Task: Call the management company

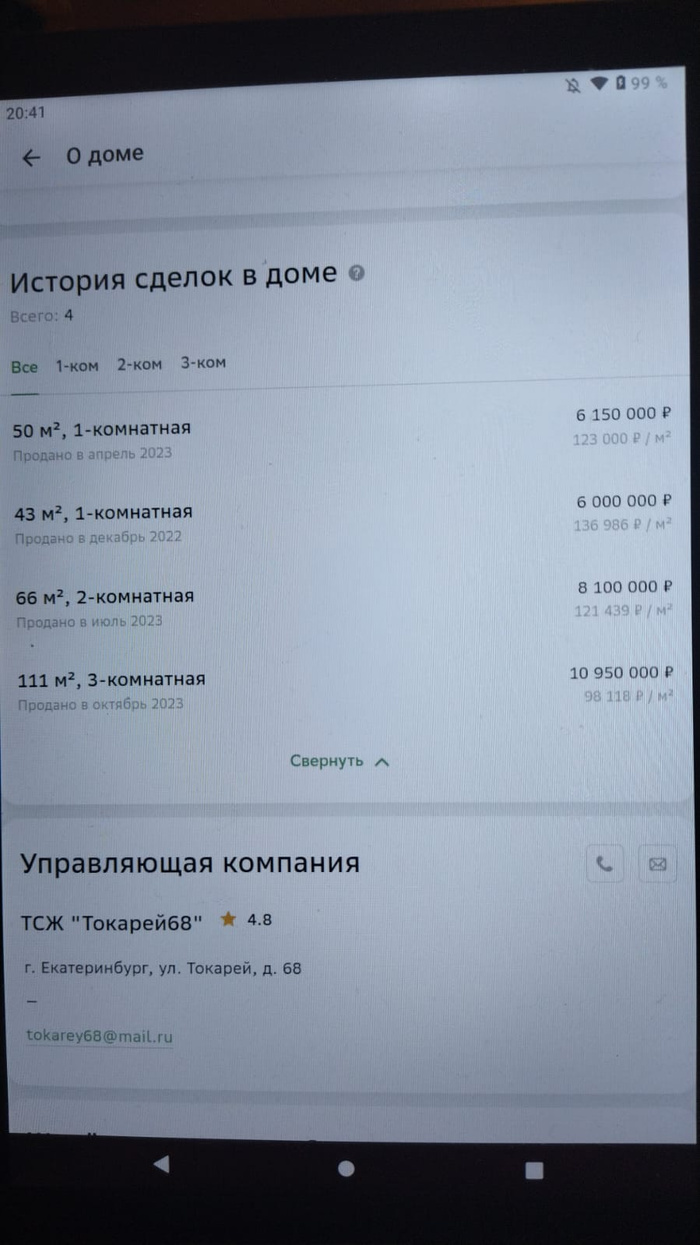Action: point(604,865)
